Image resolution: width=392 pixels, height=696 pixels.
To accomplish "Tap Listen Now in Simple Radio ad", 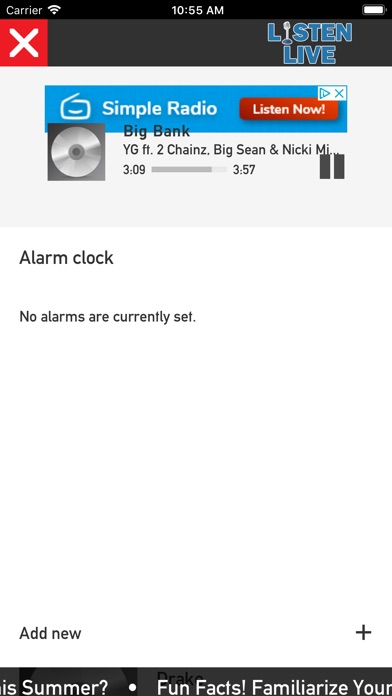I will 289,109.
